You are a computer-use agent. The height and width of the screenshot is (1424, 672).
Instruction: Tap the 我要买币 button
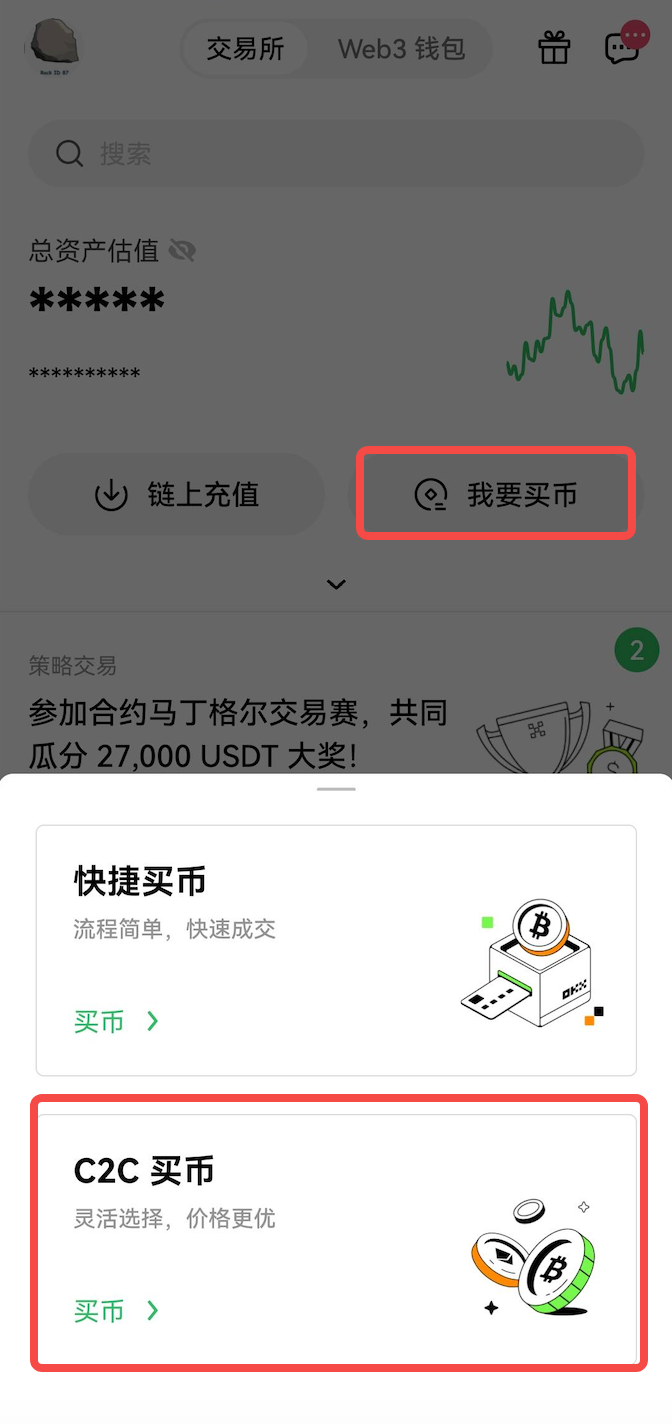(496, 494)
